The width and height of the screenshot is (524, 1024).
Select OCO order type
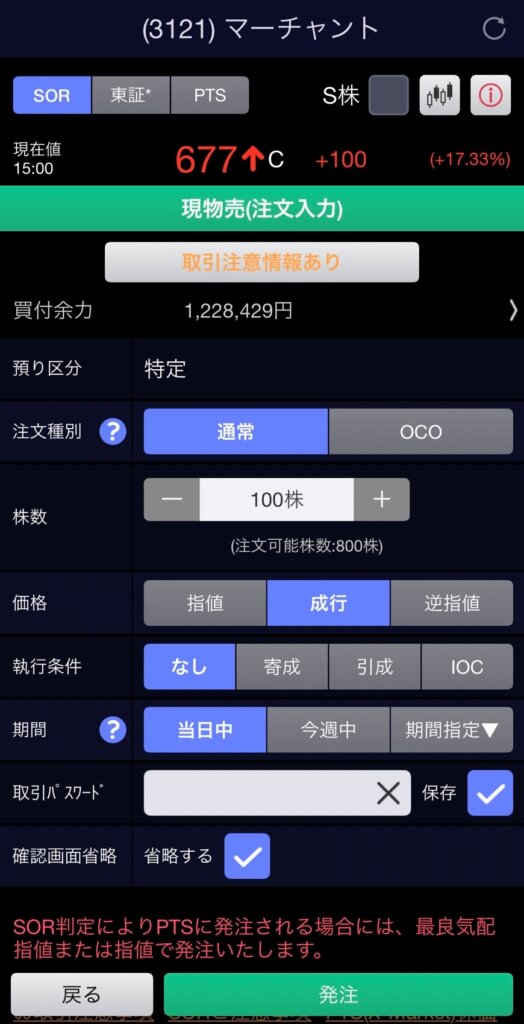[x=421, y=432]
